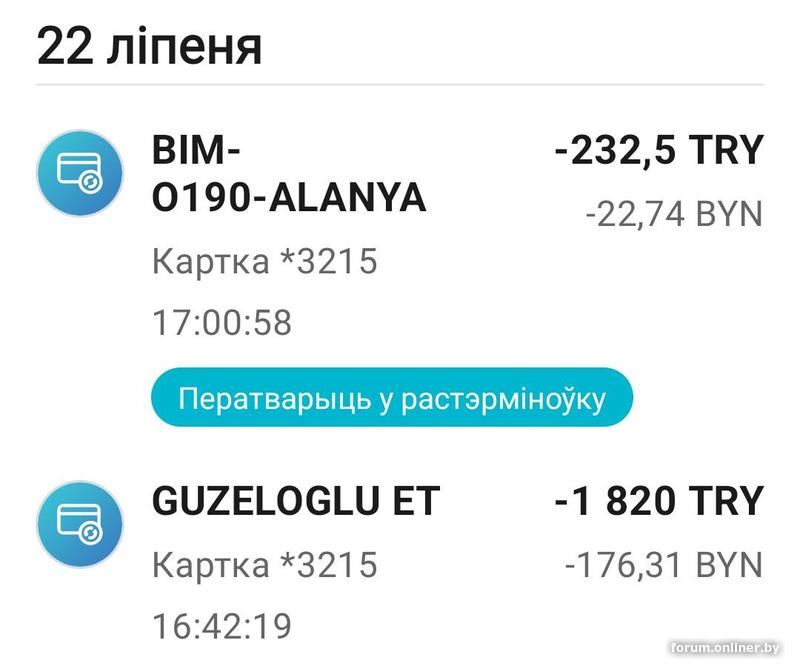
Task: Tap the Ператварыць у растэрміноўку button
Action: tap(392, 398)
